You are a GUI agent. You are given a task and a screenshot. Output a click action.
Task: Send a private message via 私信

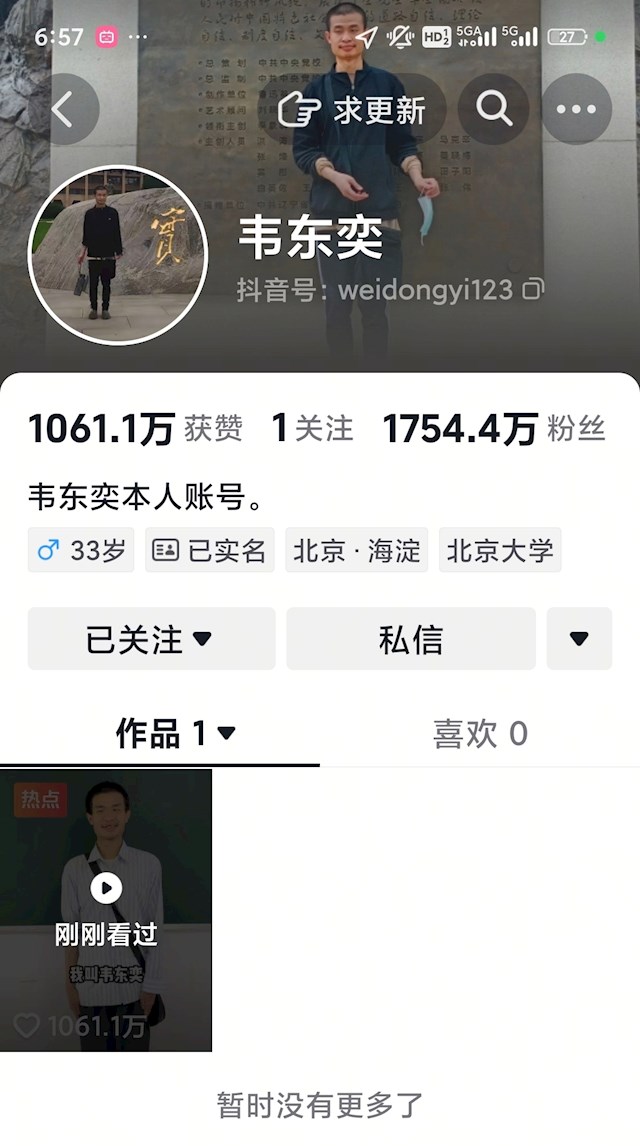[410, 639]
